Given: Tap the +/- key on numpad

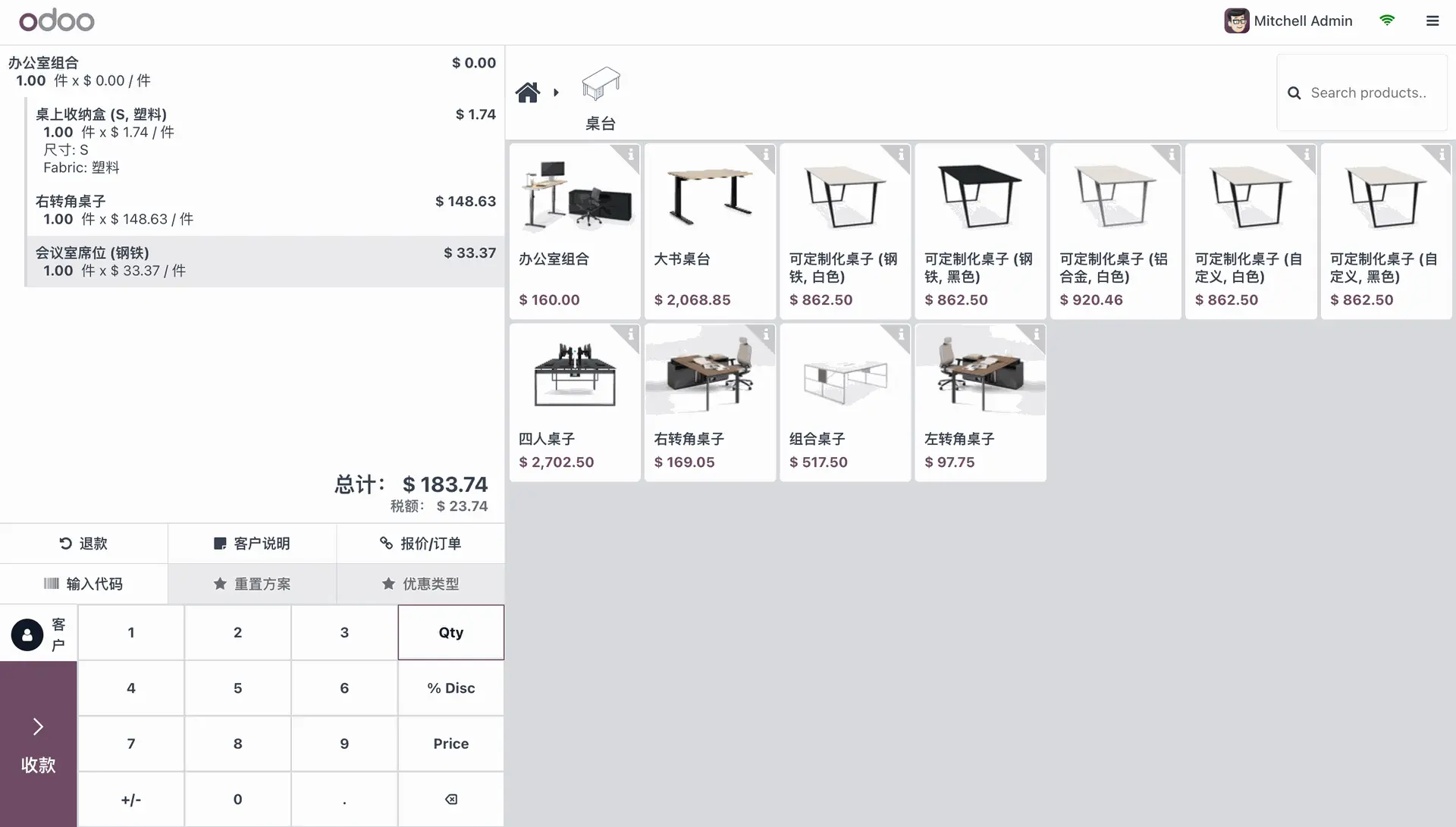Looking at the screenshot, I should click(130, 800).
